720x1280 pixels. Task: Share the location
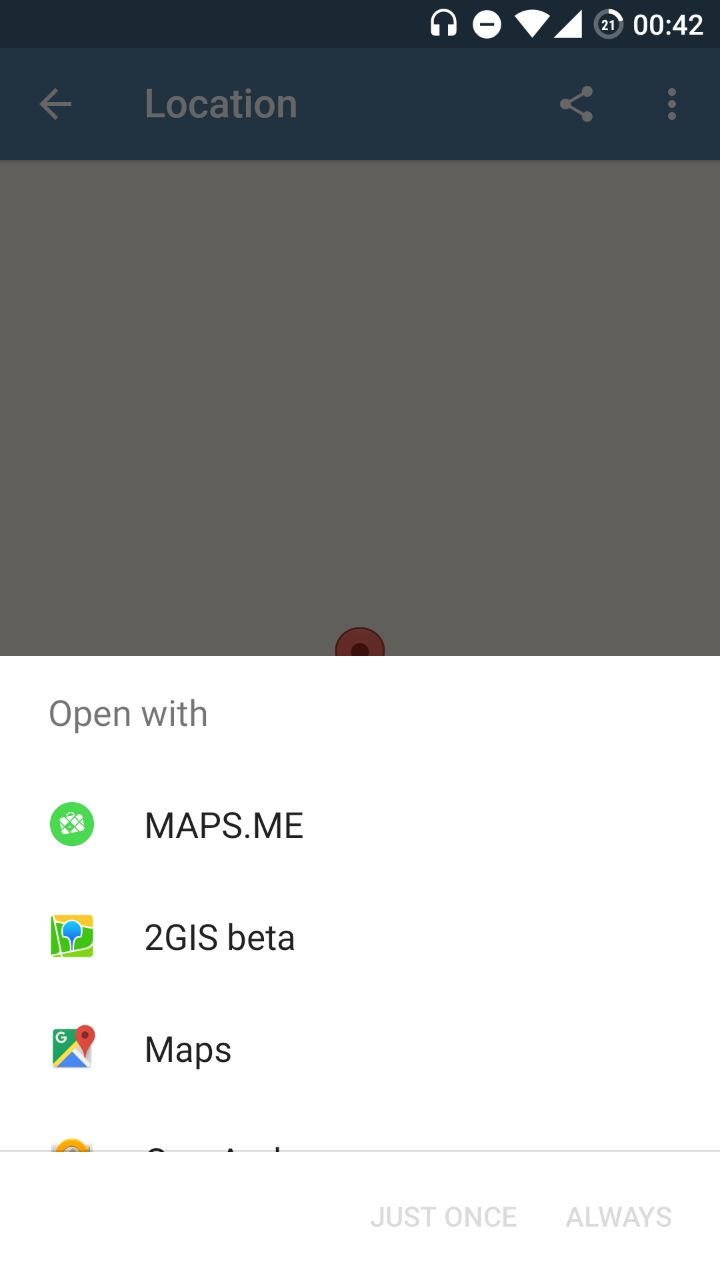pyautogui.click(x=576, y=104)
